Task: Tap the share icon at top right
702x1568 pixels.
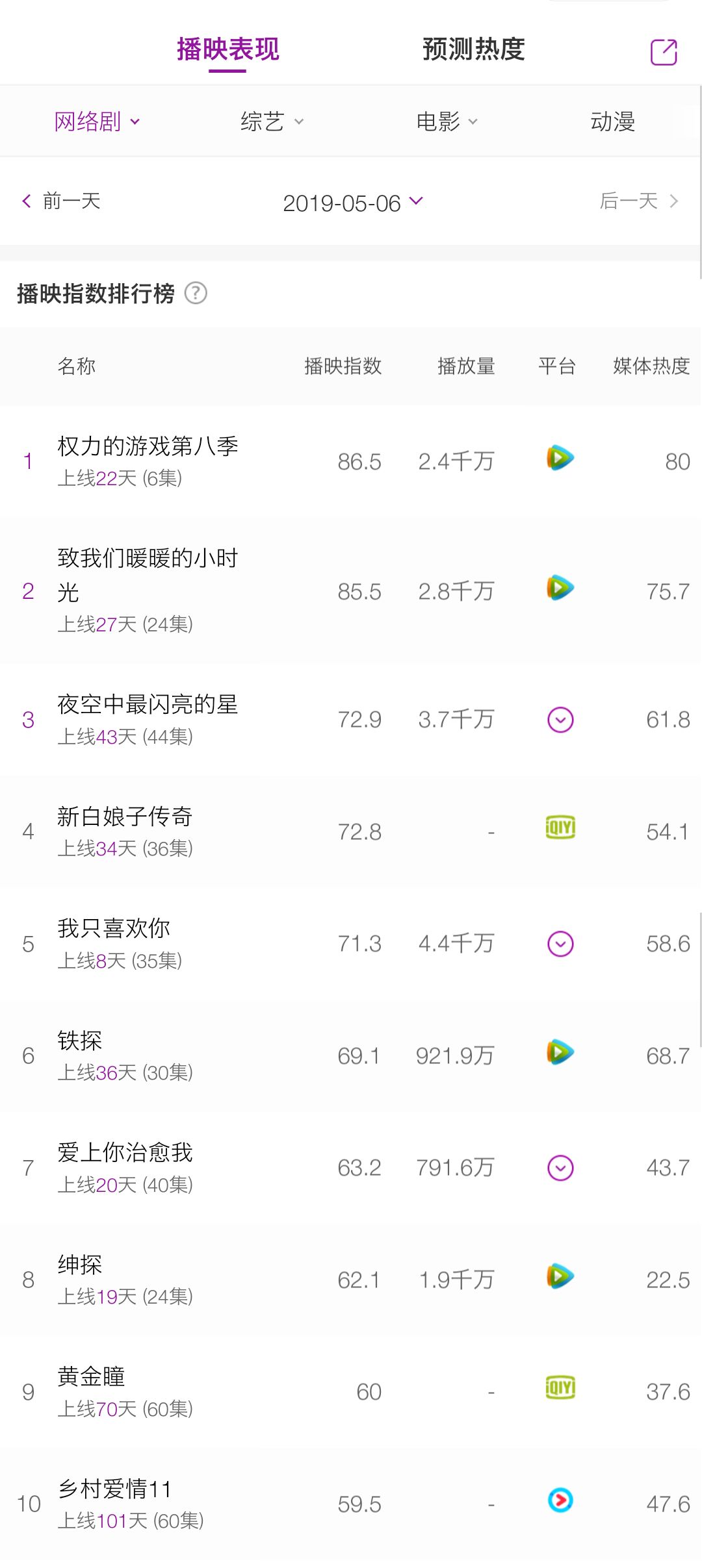Action: (664, 52)
